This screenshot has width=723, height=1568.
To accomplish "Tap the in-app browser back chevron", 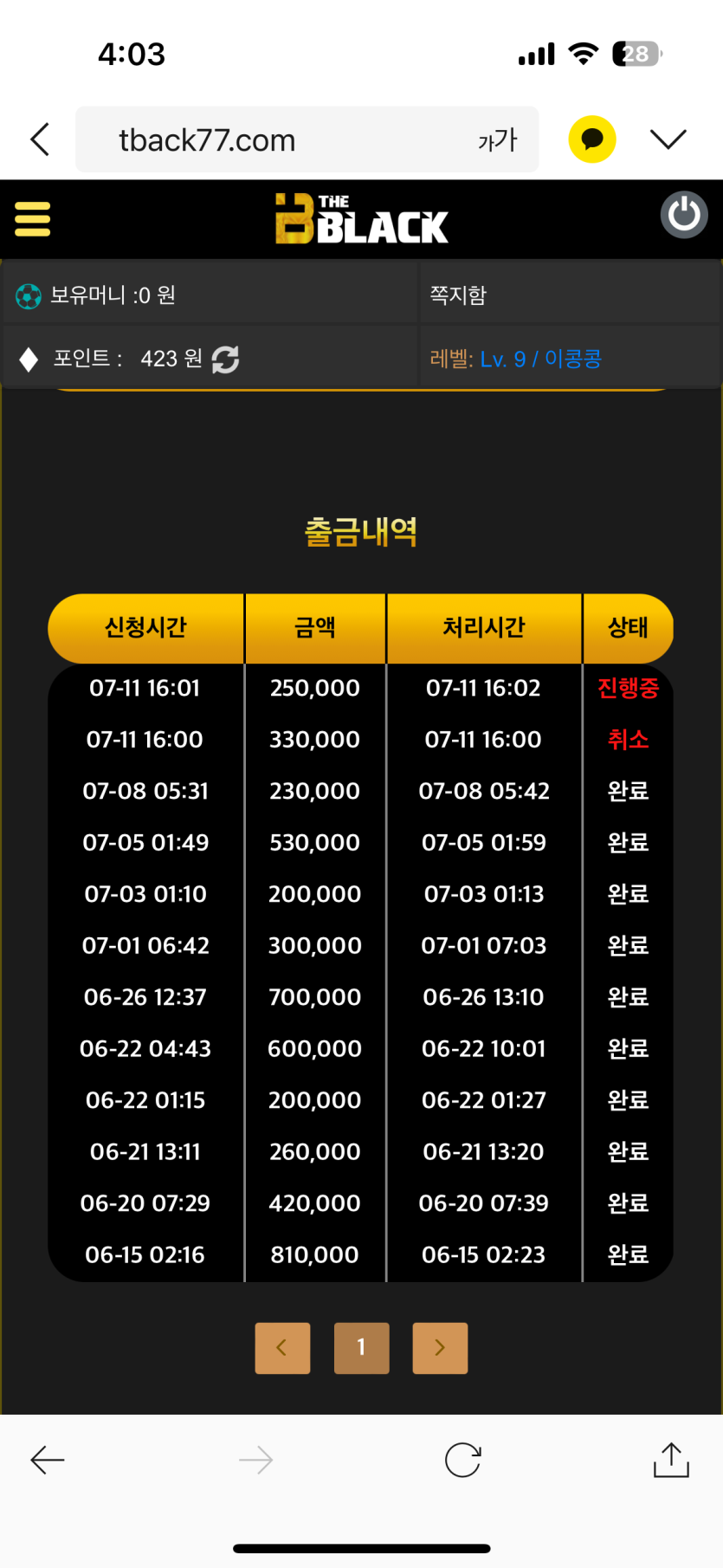I will click(40, 139).
